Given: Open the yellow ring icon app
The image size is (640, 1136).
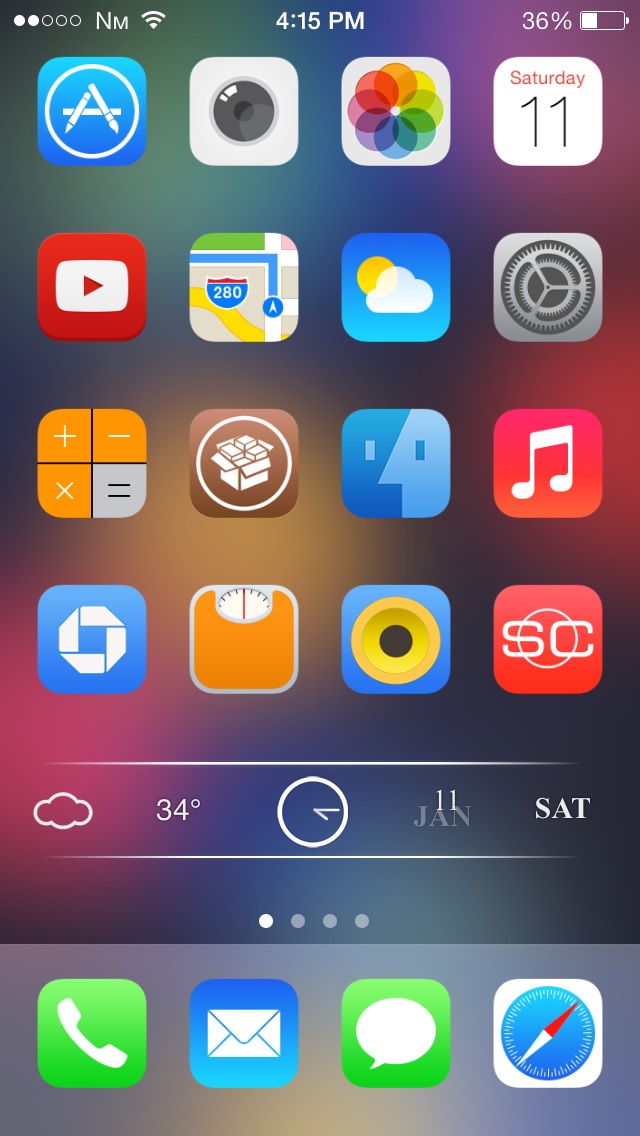Looking at the screenshot, I should pos(396,639).
